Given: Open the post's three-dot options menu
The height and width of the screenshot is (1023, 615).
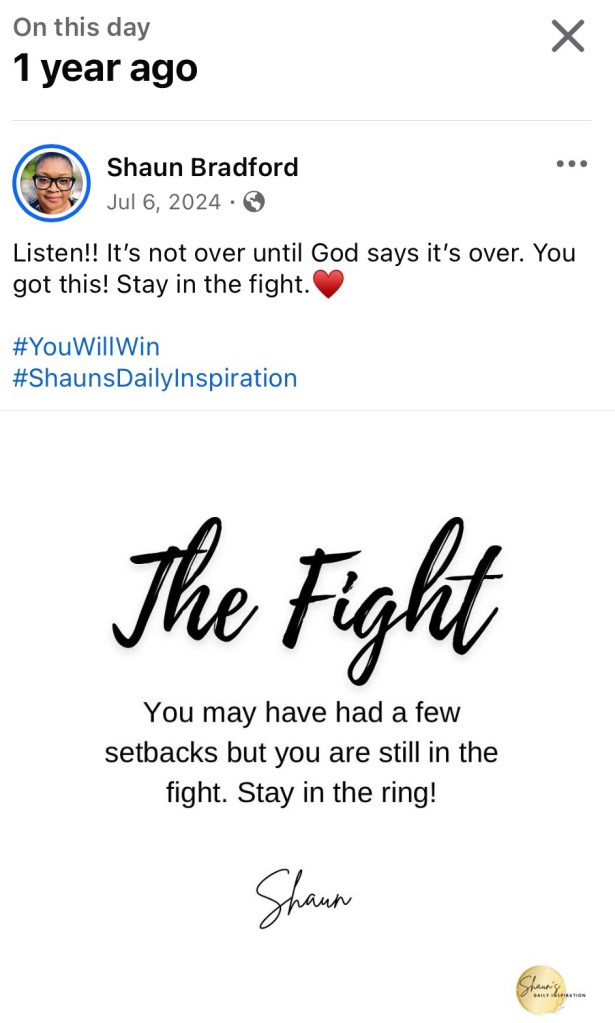Looking at the screenshot, I should click(571, 164).
